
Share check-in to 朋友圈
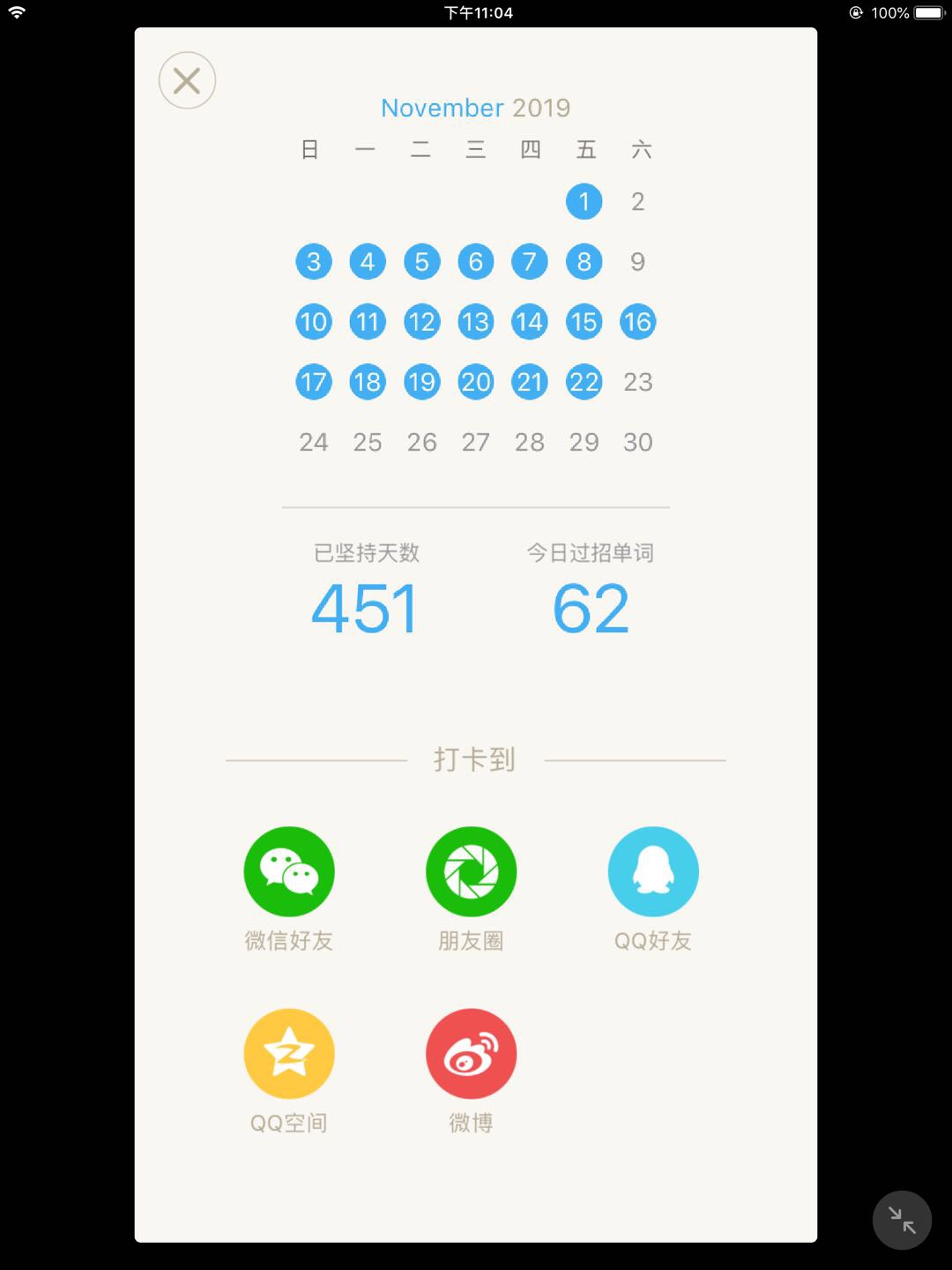tap(472, 871)
